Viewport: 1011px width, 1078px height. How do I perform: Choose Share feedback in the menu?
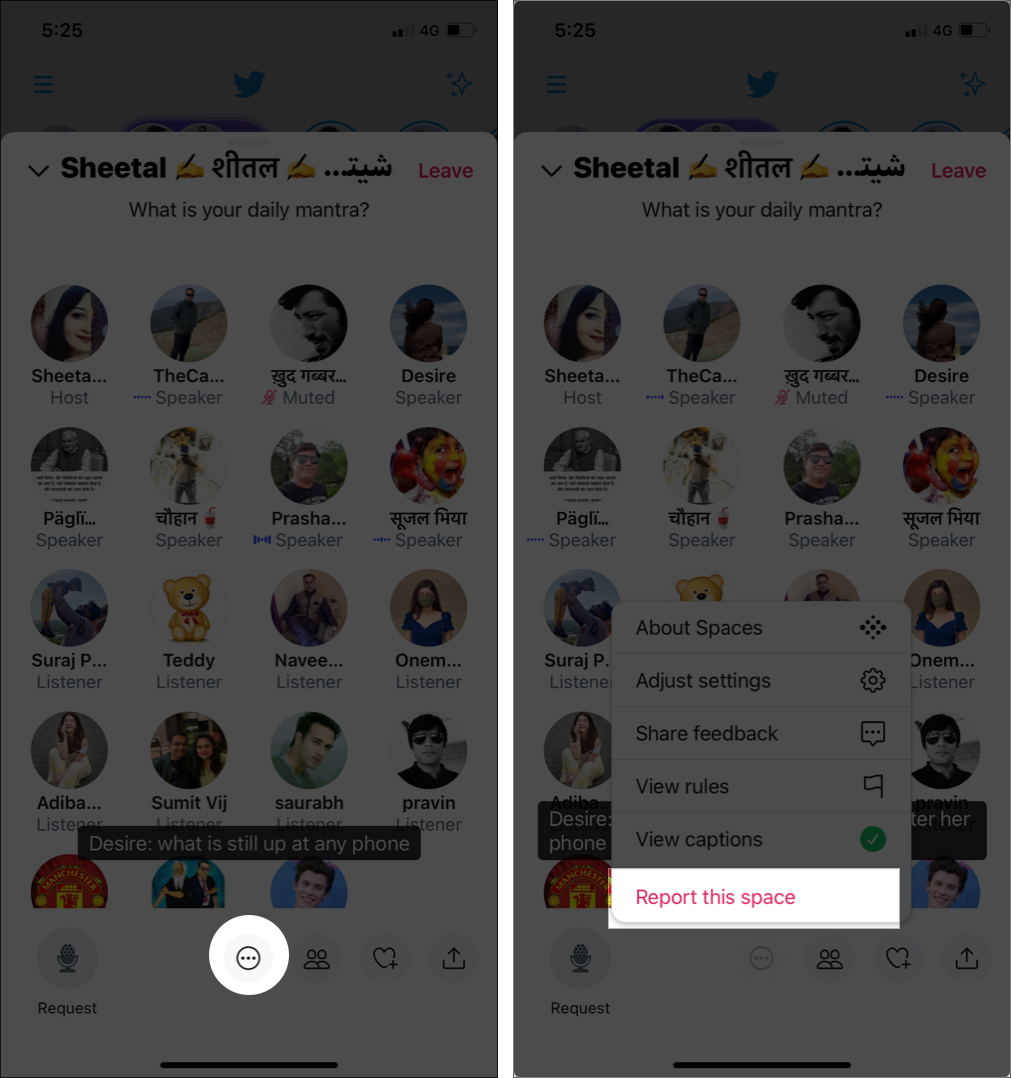pos(706,734)
